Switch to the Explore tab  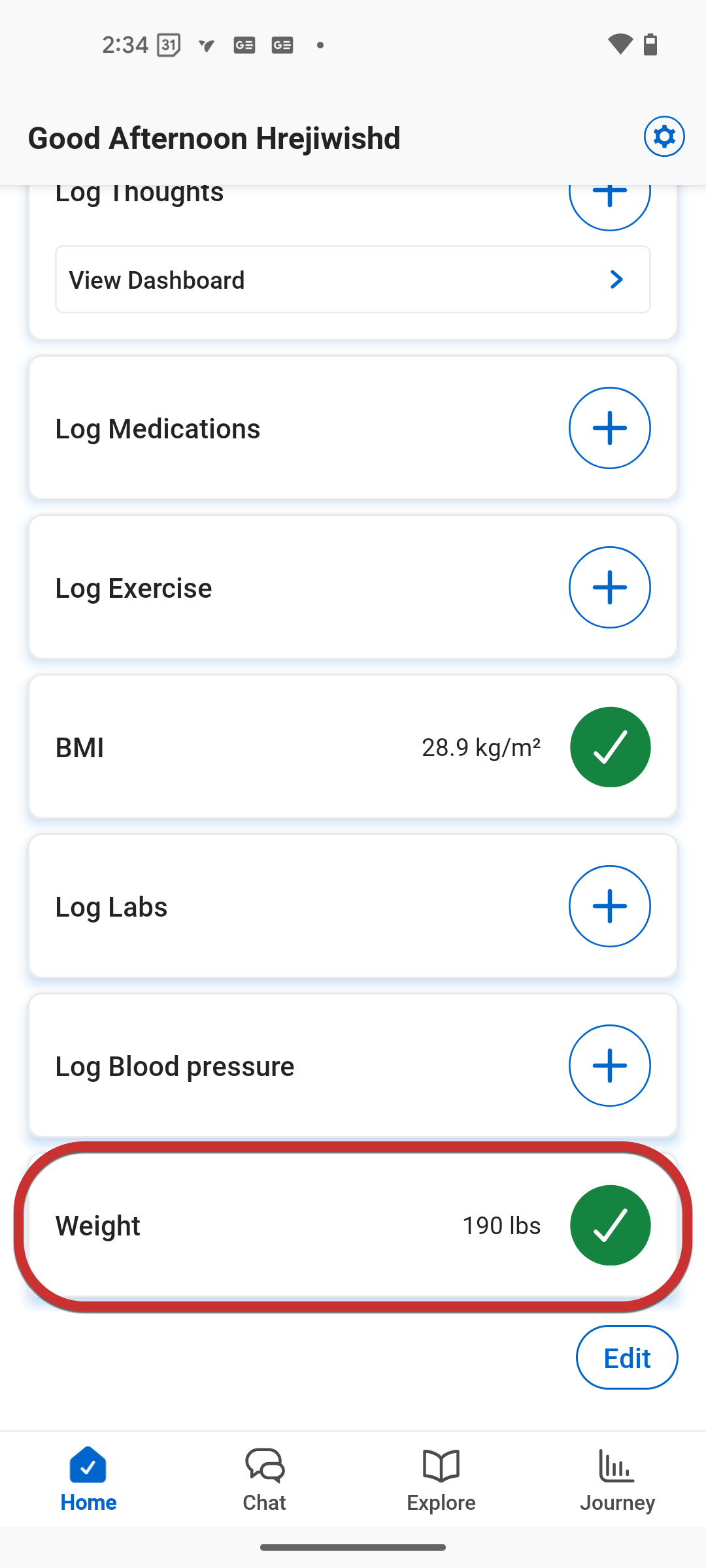coord(441,1480)
